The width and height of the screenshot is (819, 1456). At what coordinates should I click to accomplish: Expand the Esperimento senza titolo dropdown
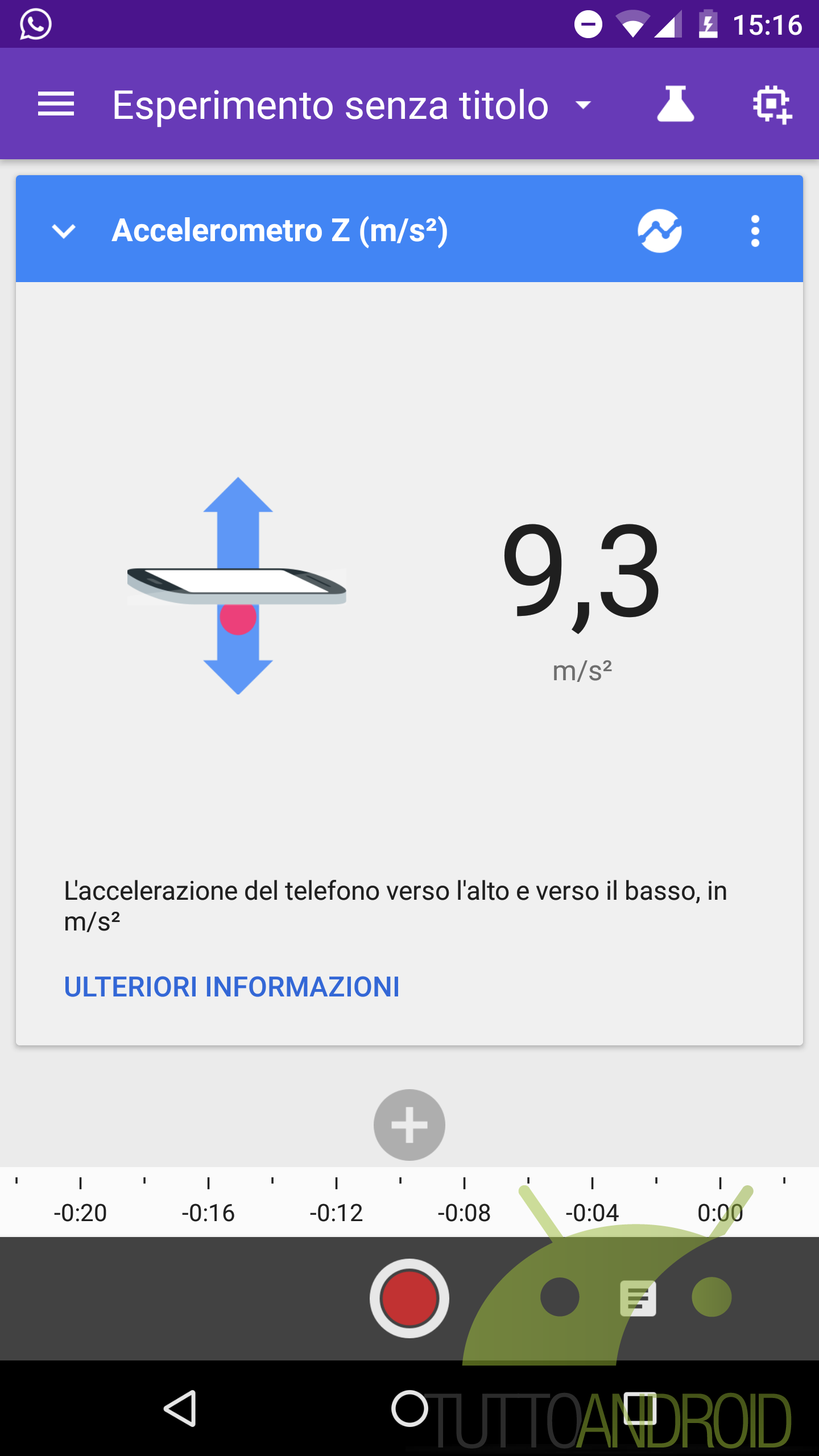[584, 105]
